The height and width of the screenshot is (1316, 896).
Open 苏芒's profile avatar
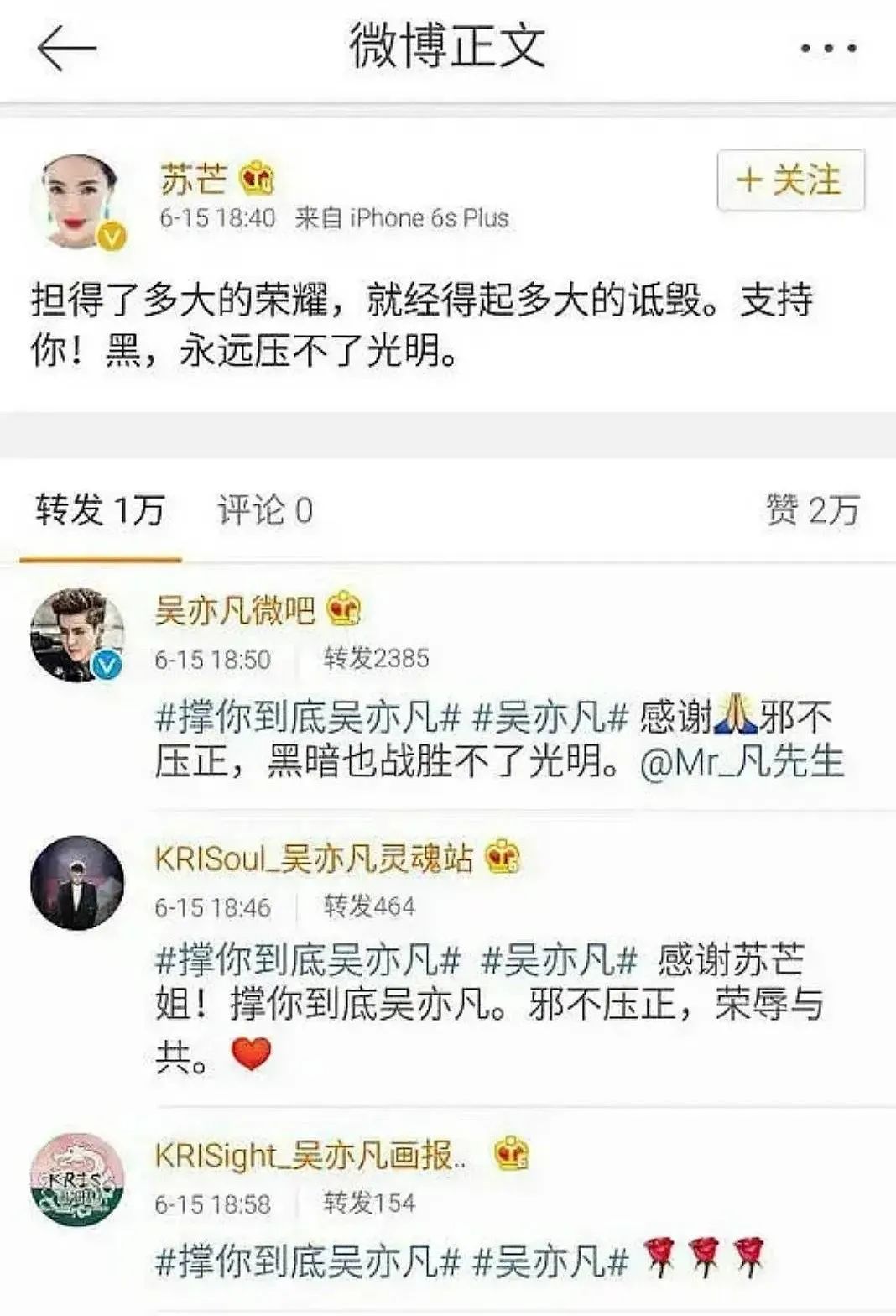pos(79,202)
